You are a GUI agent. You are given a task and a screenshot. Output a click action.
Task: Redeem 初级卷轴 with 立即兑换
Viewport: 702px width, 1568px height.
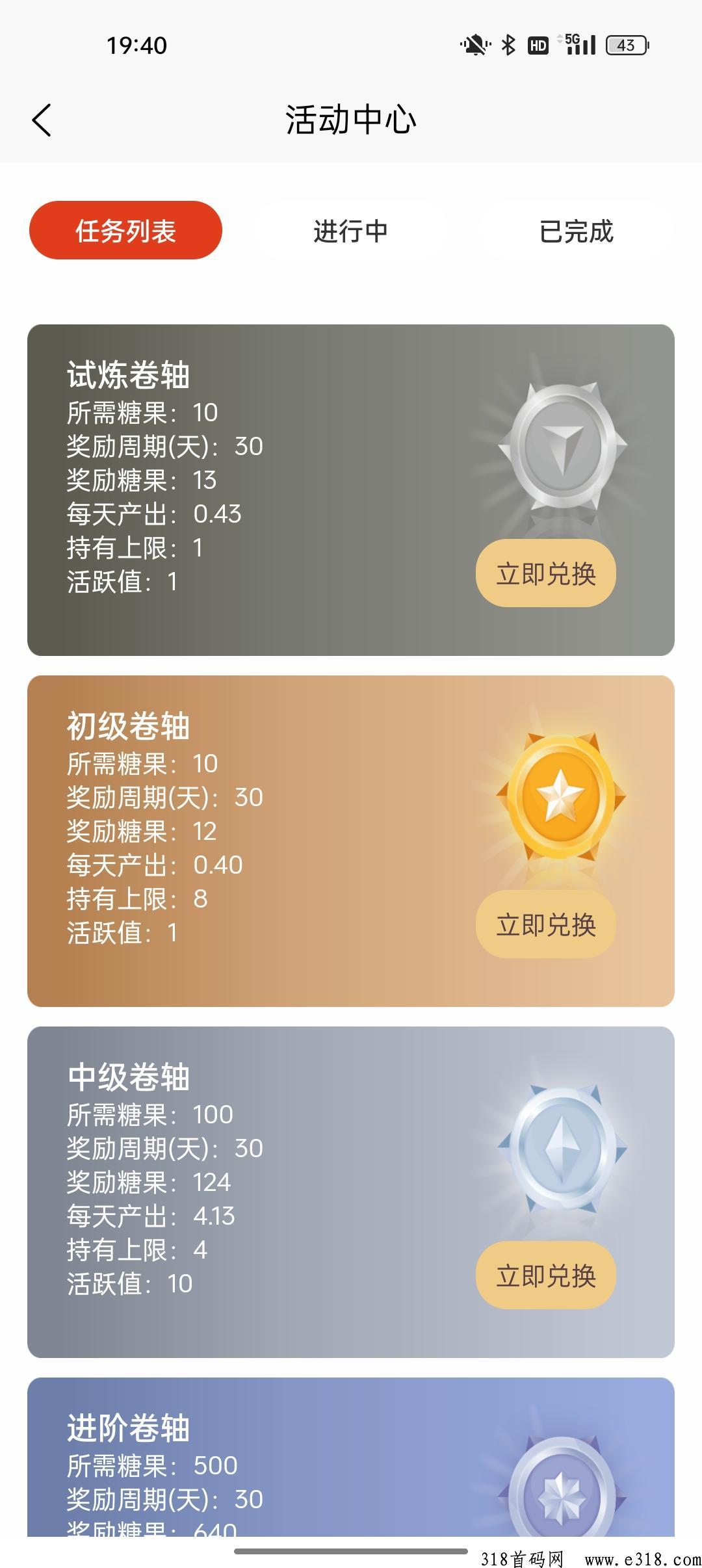coord(545,924)
